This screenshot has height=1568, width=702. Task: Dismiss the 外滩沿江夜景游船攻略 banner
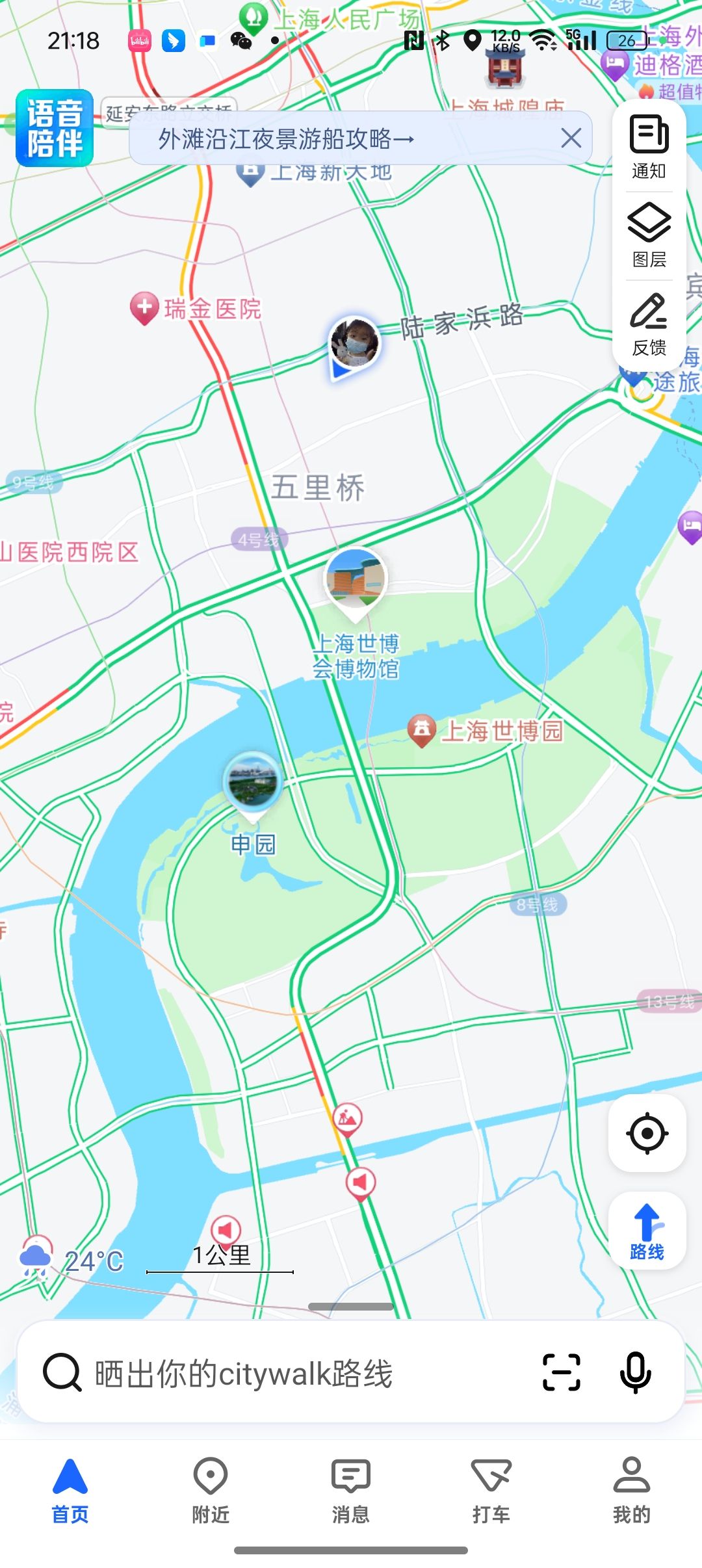click(x=571, y=138)
